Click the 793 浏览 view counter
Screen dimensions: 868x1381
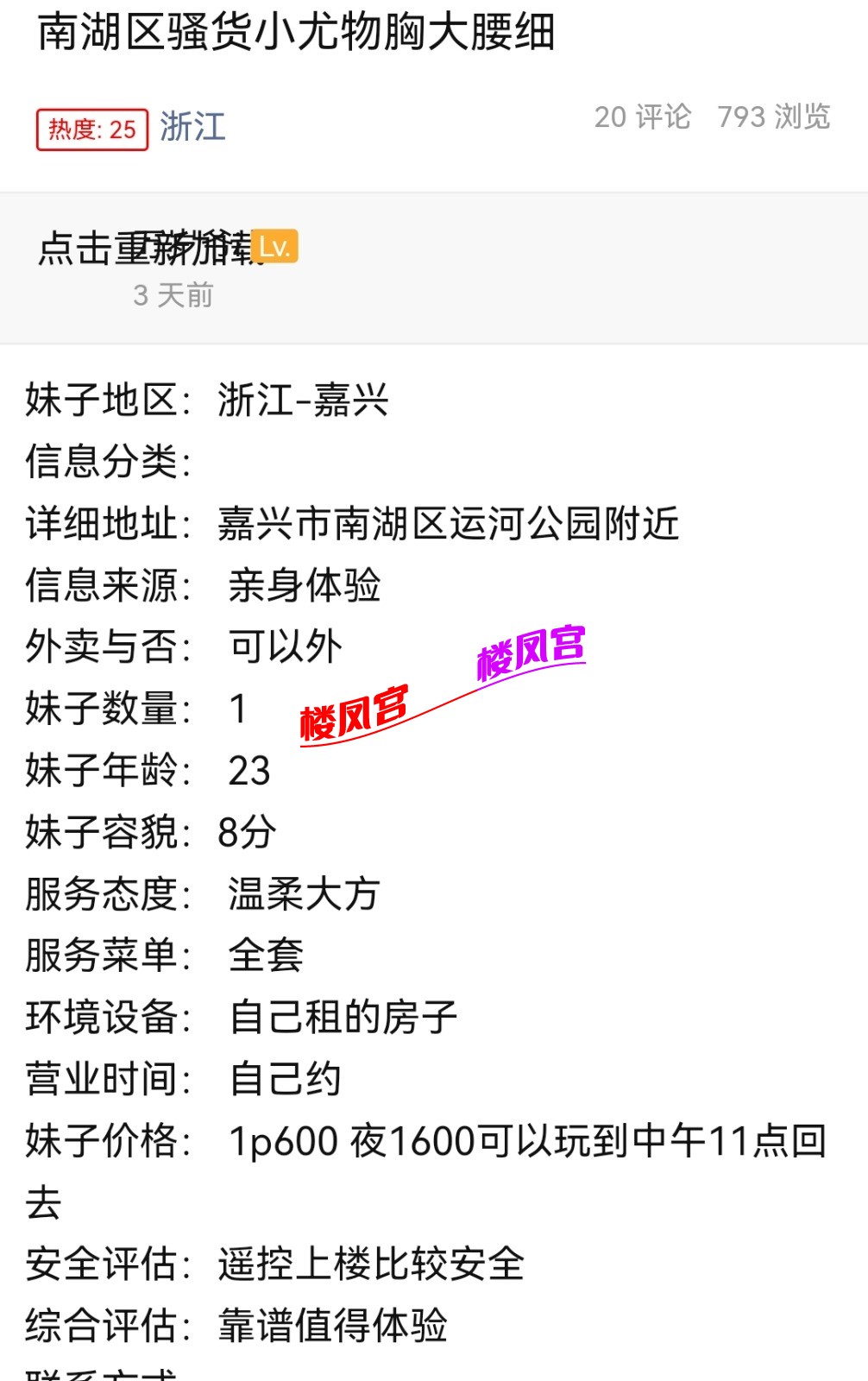click(774, 117)
